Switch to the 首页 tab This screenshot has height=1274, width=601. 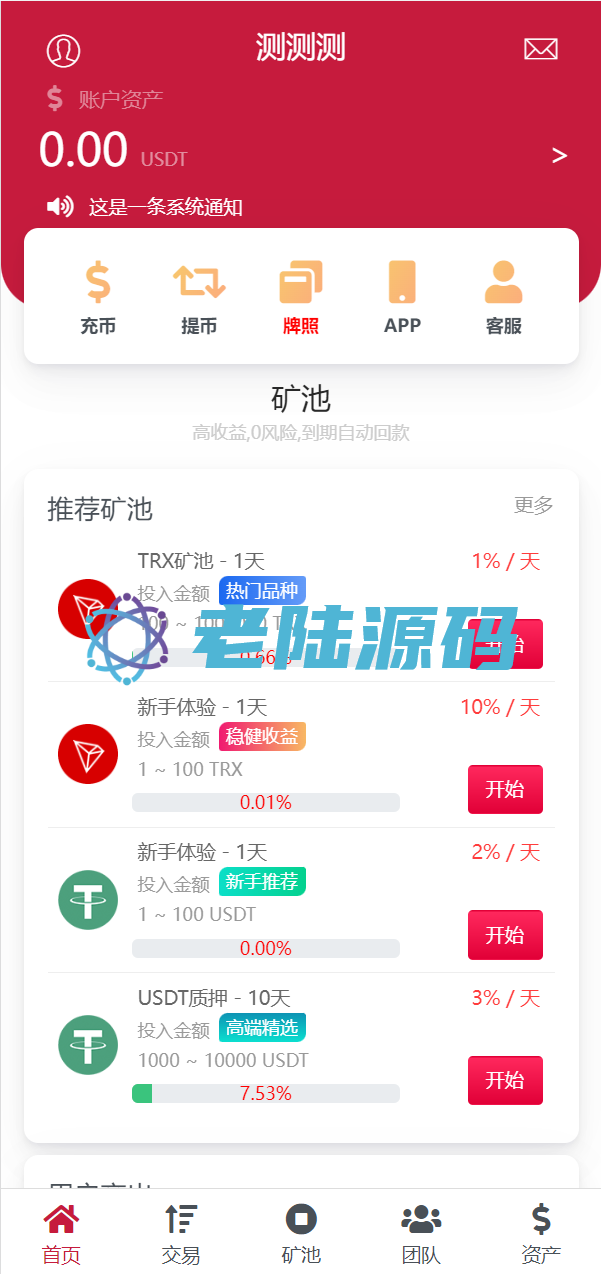click(61, 1235)
